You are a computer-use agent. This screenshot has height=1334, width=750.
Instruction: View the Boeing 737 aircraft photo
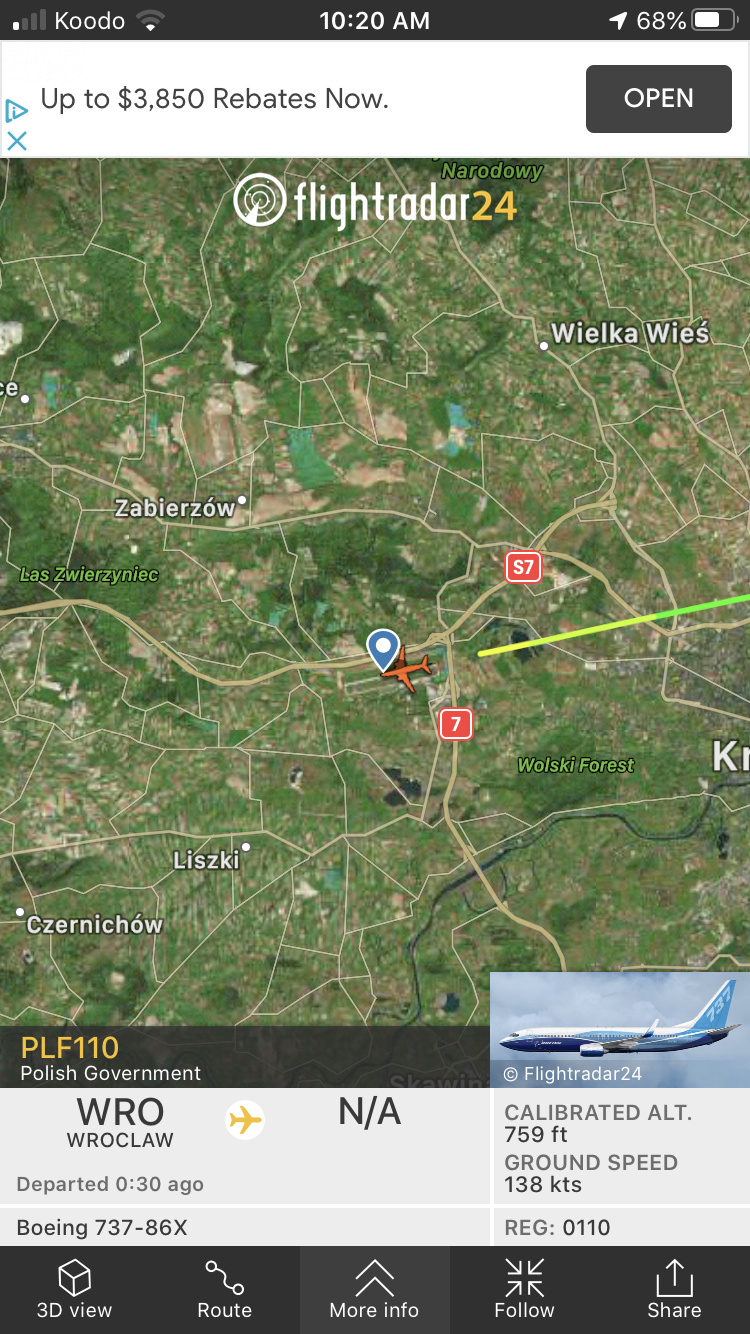click(x=620, y=1030)
